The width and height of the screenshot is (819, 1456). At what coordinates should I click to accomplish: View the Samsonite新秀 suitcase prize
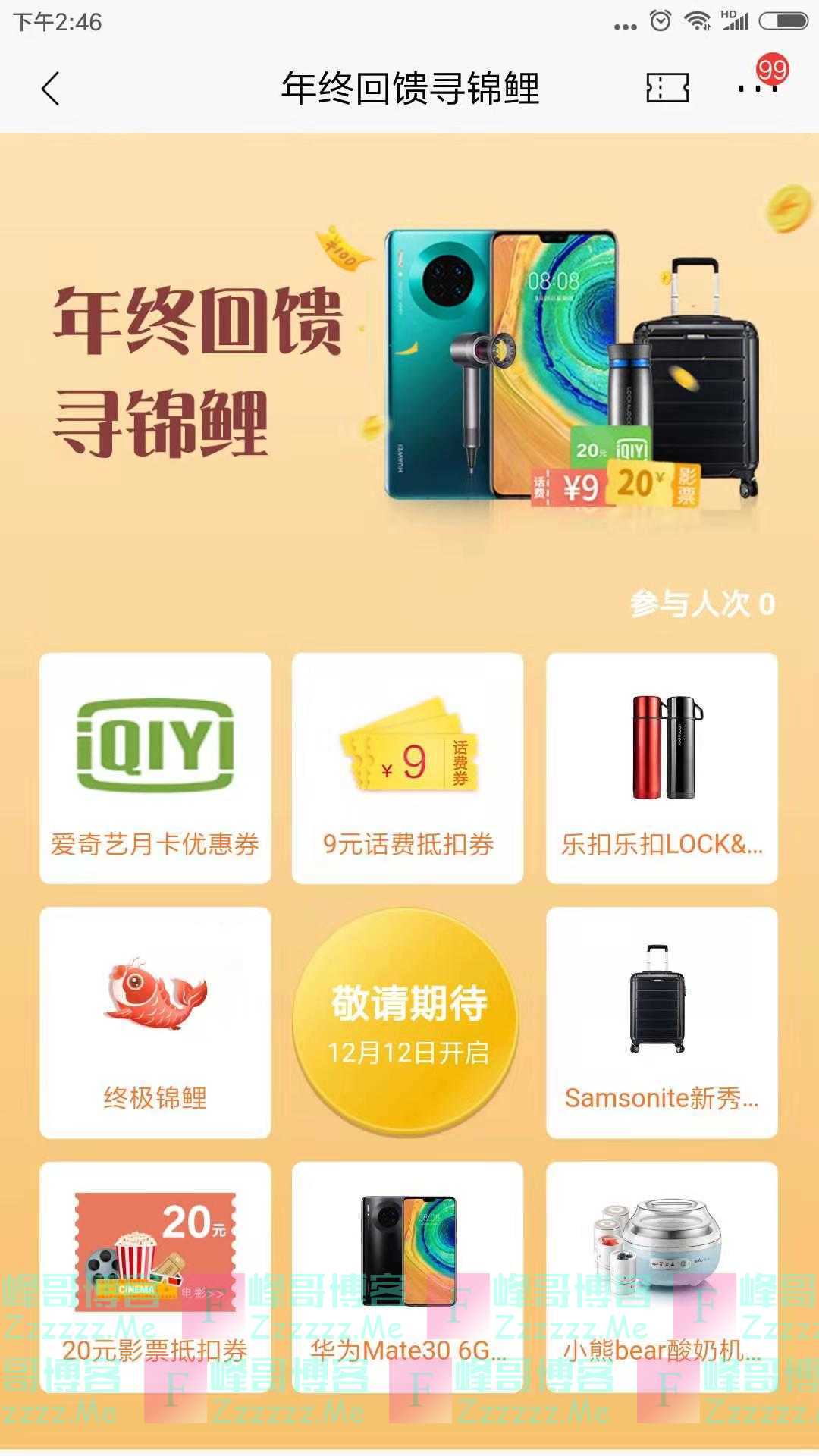point(661,1021)
